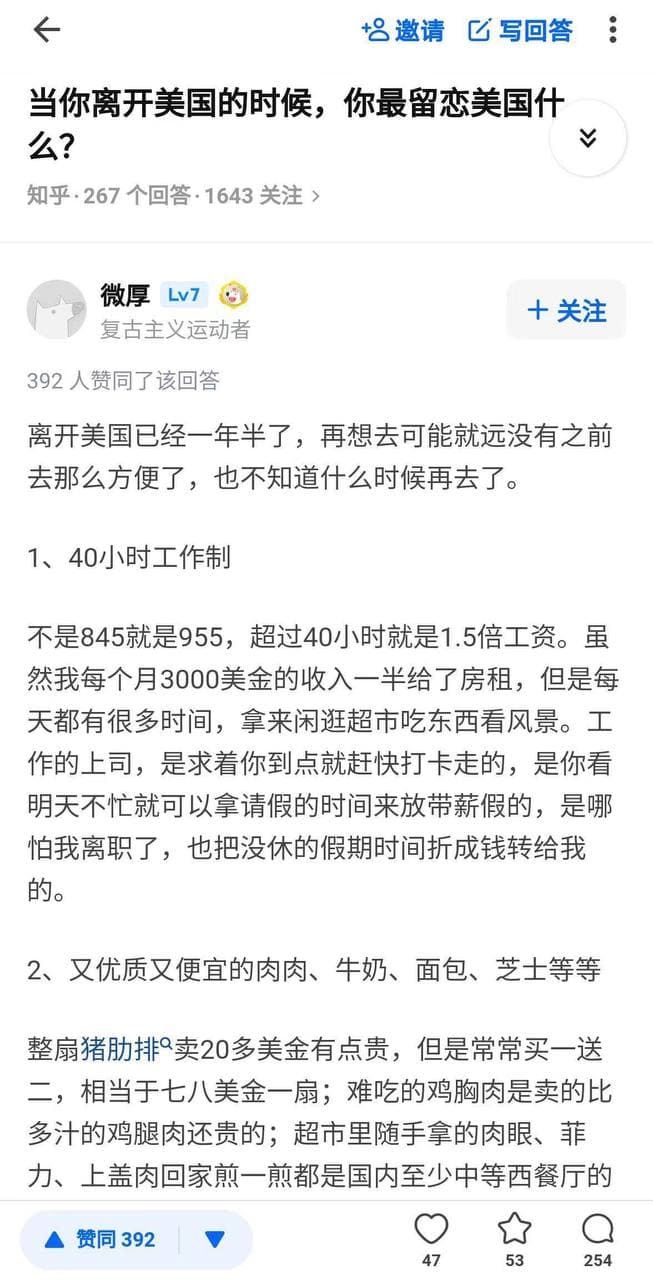Image resolution: width=653 pixels, height=1280 pixels.
Task: Go back with the top-left arrow
Action: point(47,30)
